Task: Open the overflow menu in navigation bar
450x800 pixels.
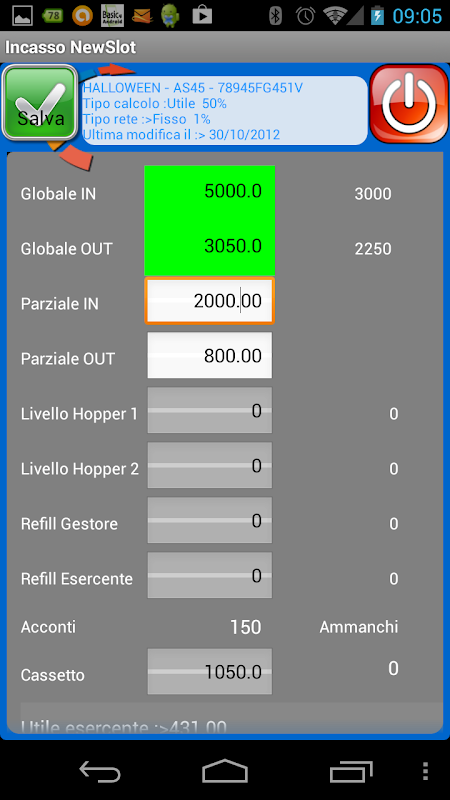Action: coord(426,771)
